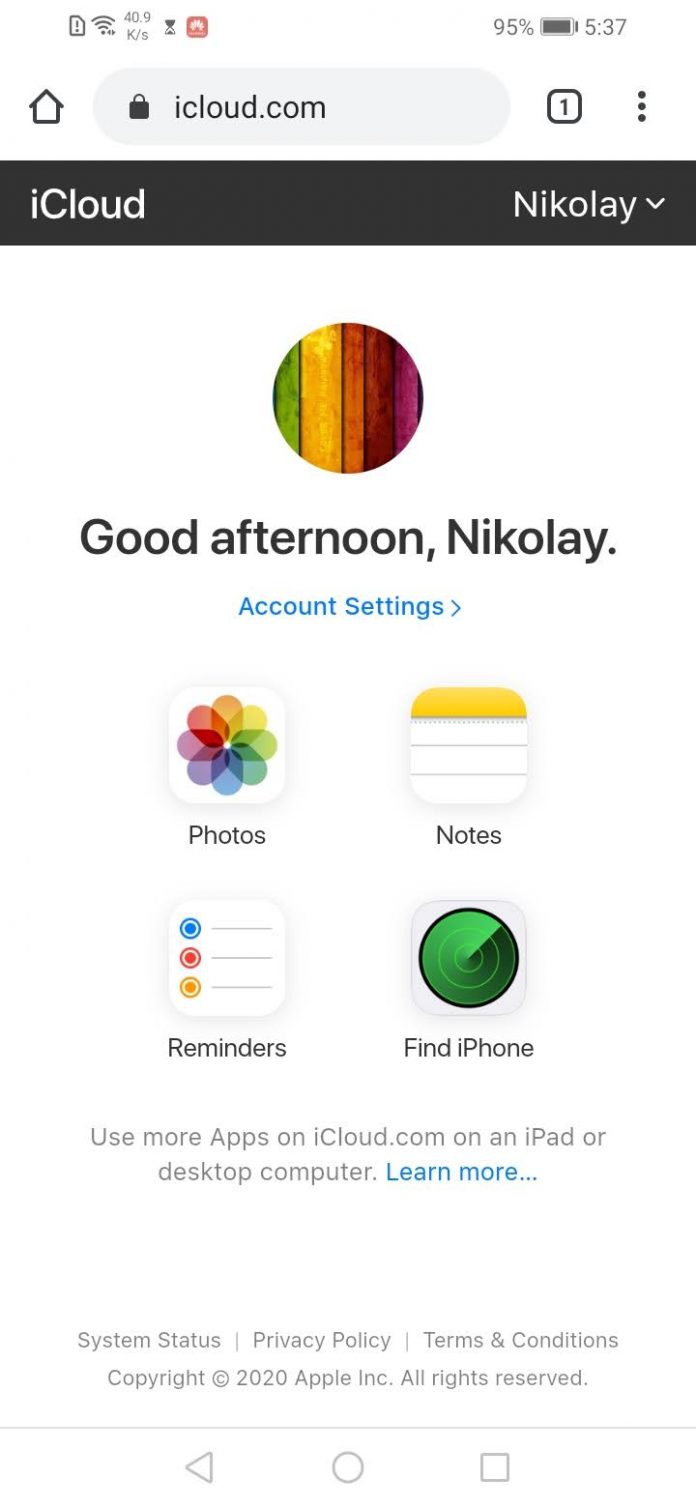Screen dimensions: 696x1508
Task: Open the browser home page button
Action: pos(47,107)
